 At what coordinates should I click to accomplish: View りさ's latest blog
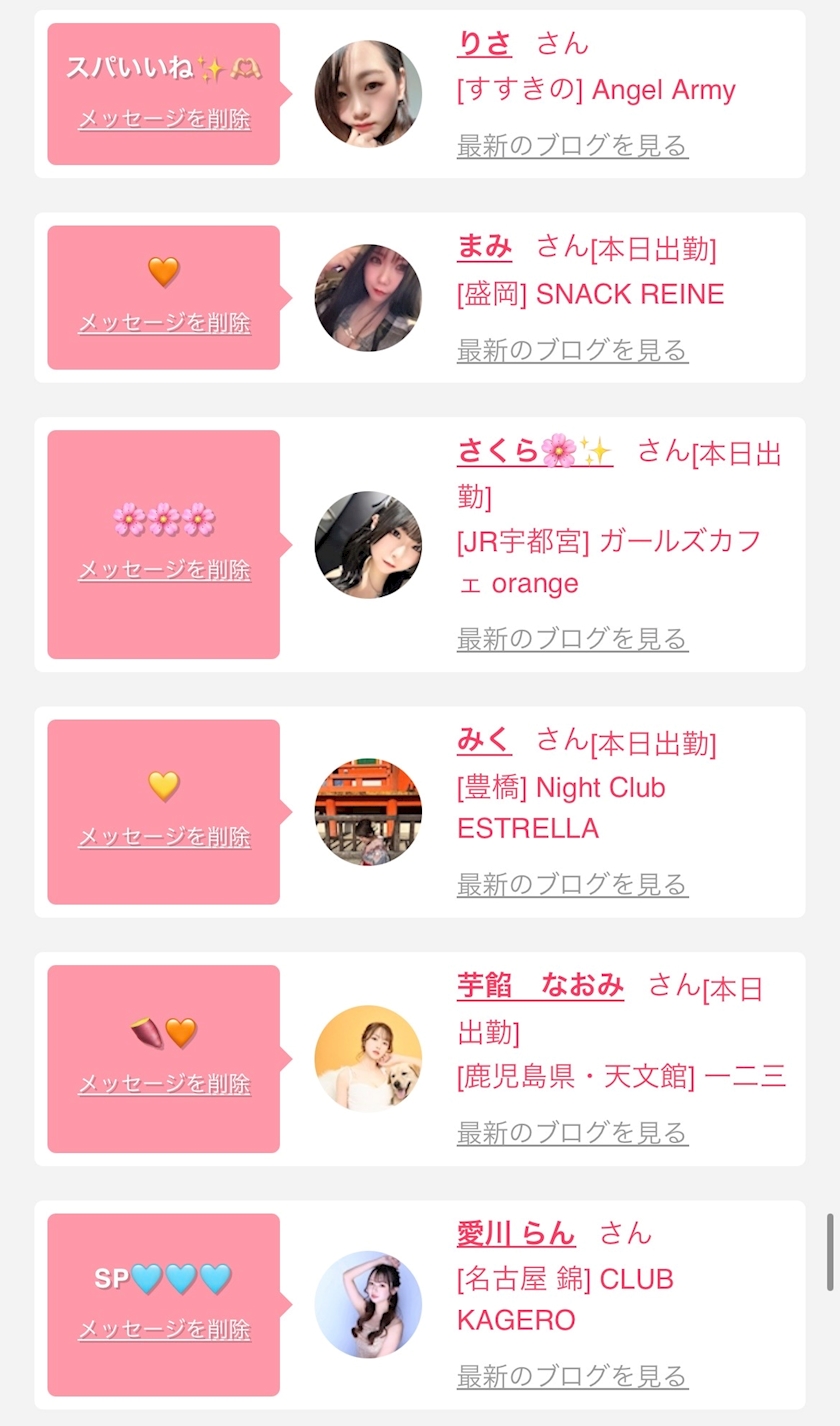point(572,145)
